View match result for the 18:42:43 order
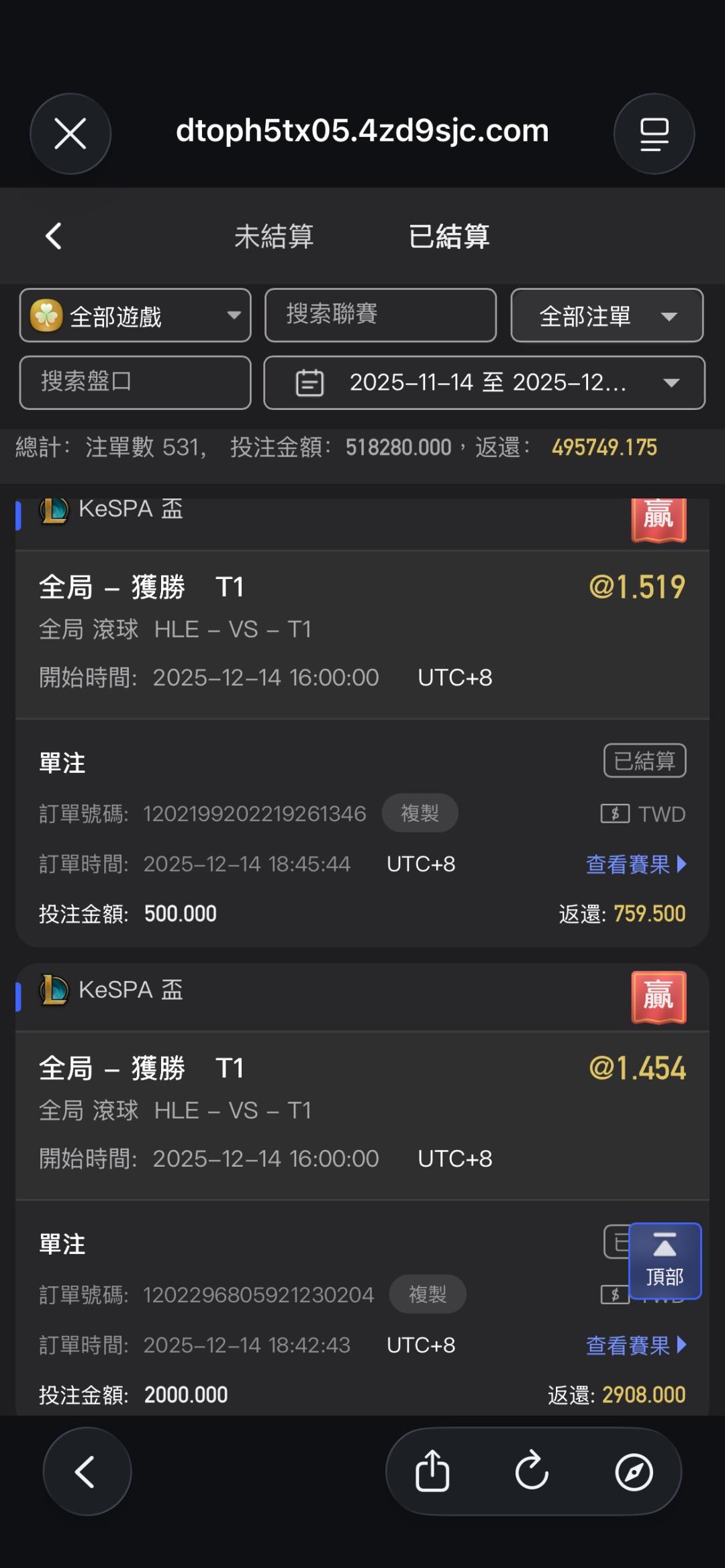725x1568 pixels. click(x=636, y=1345)
